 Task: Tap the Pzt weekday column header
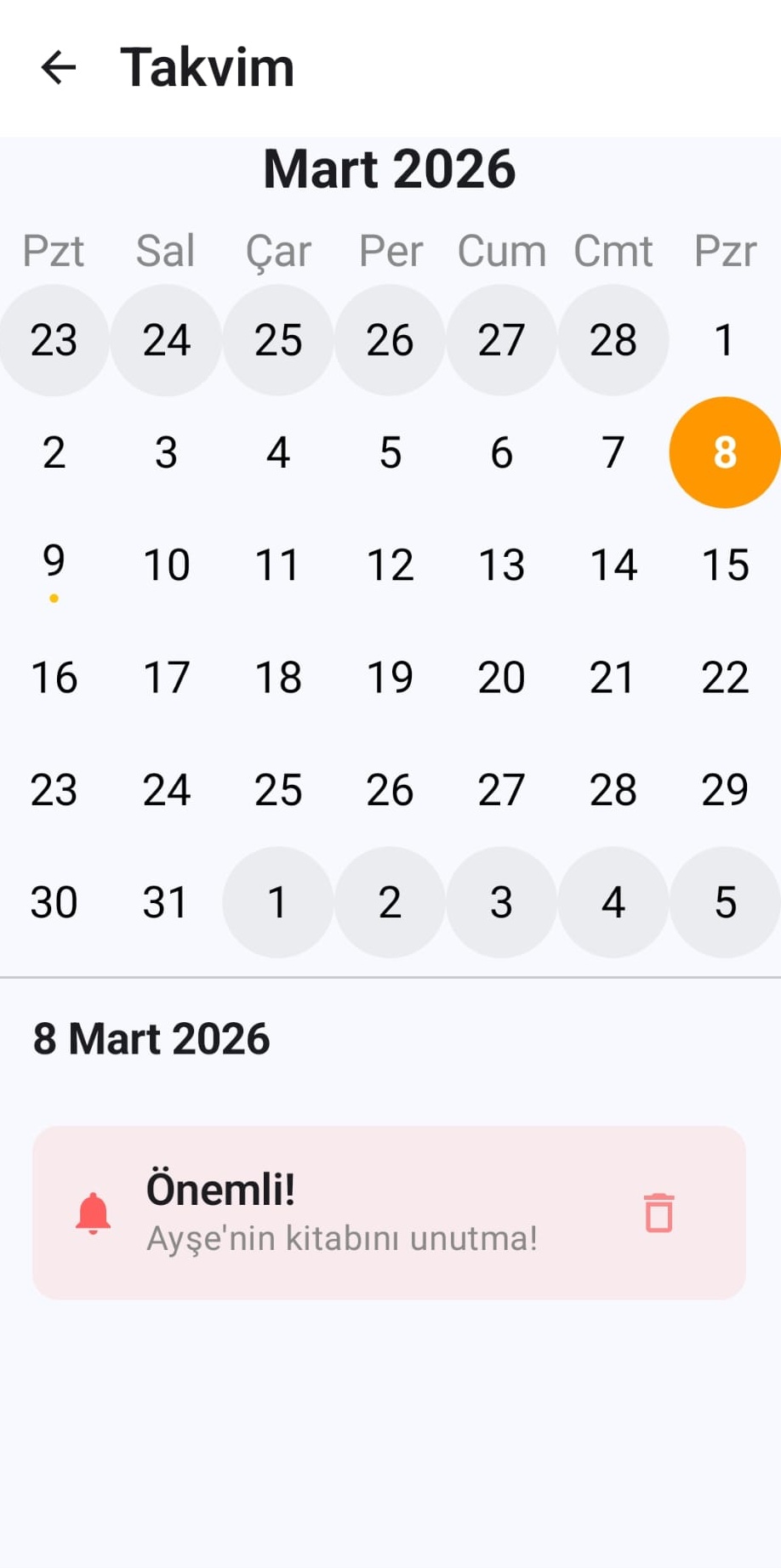pyautogui.click(x=54, y=251)
